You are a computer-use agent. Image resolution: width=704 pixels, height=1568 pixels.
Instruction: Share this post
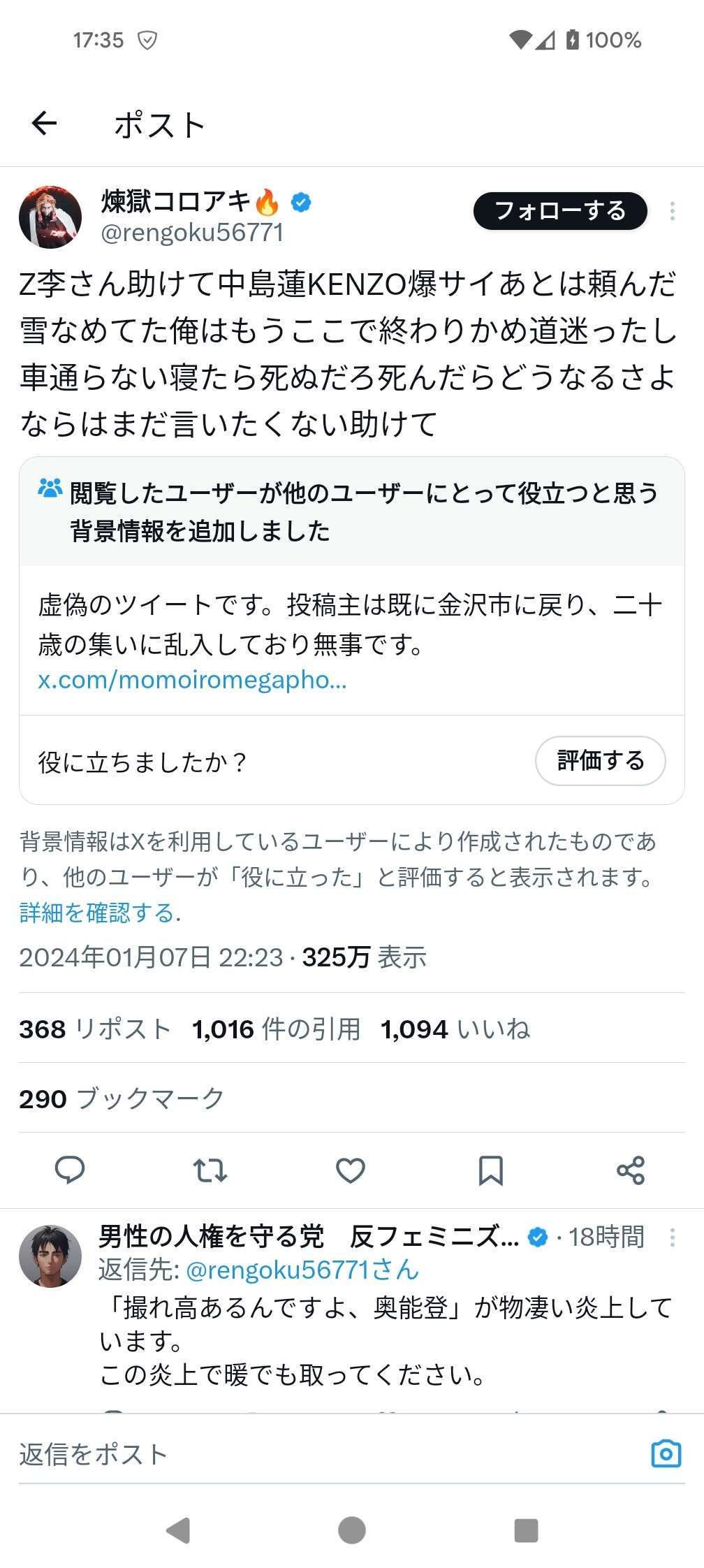tap(631, 1170)
